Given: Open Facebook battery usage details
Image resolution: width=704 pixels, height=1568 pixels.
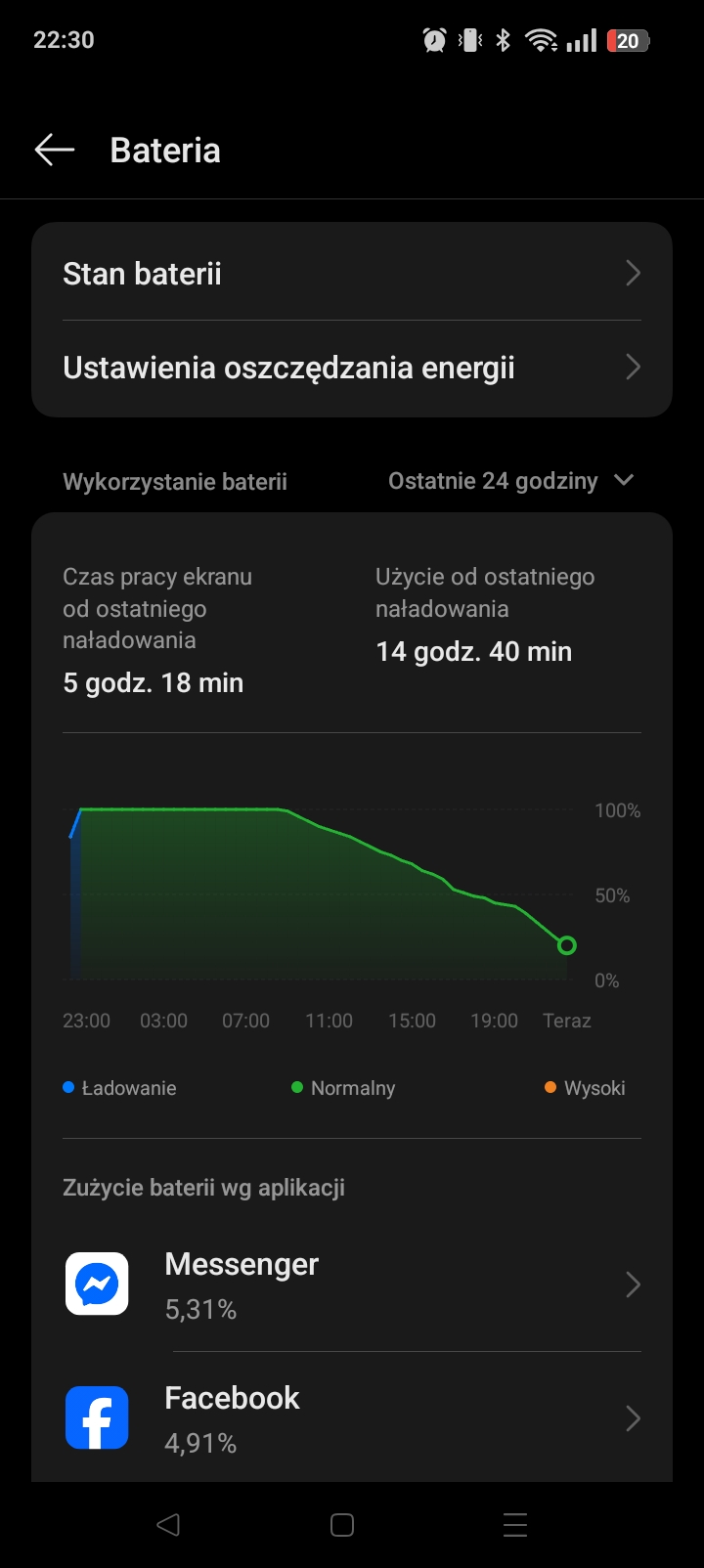Looking at the screenshot, I should [352, 1418].
